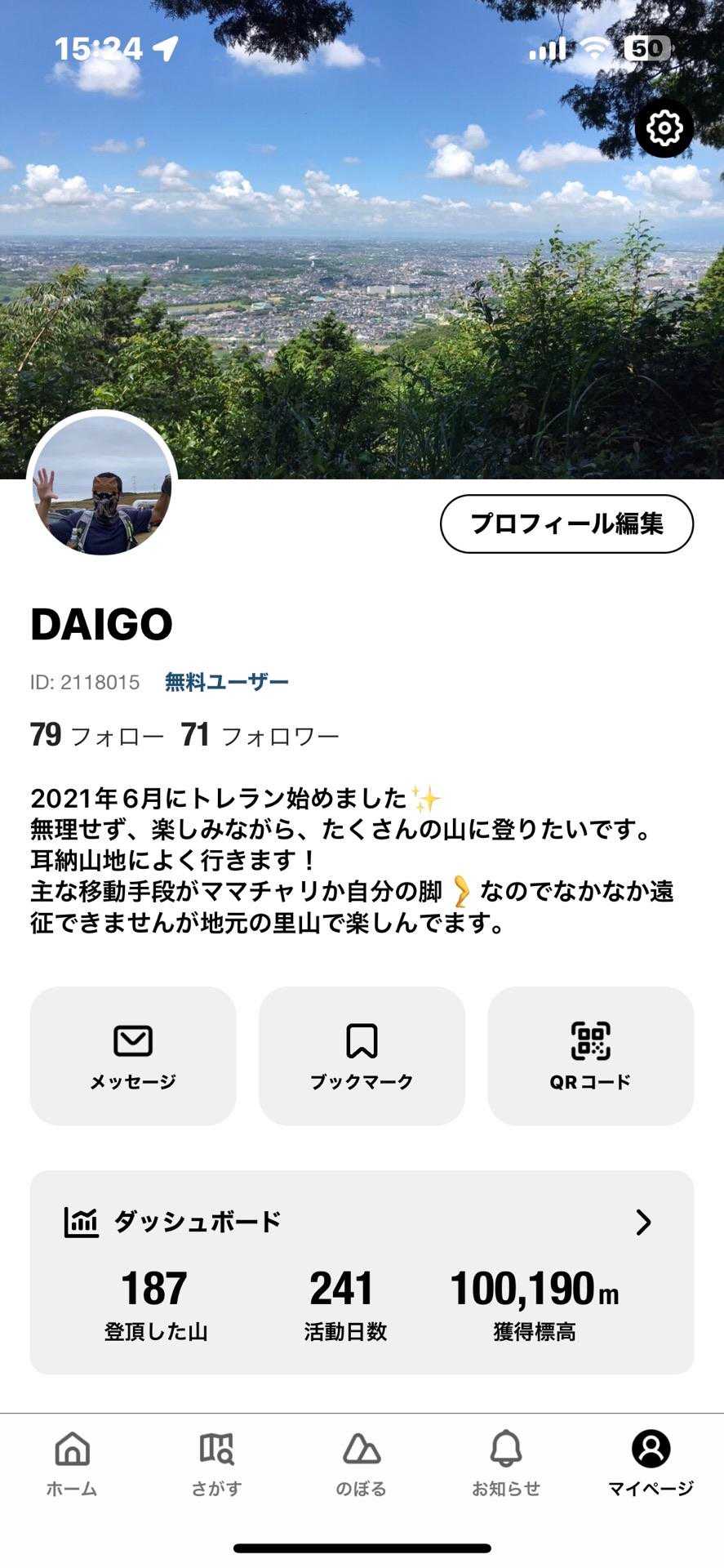
Task: Open the 79 フォロー list
Action: (x=97, y=736)
